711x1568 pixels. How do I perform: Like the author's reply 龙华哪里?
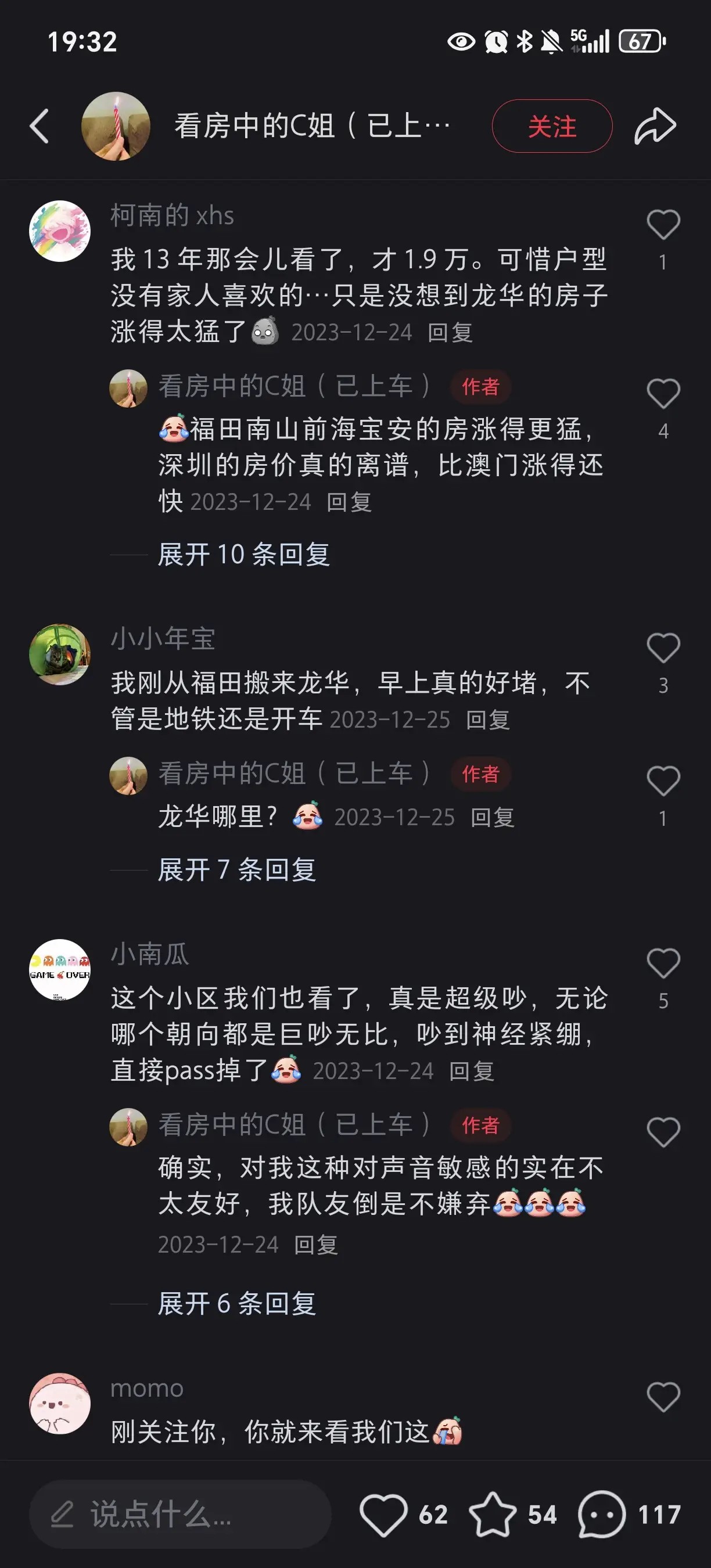(x=663, y=781)
